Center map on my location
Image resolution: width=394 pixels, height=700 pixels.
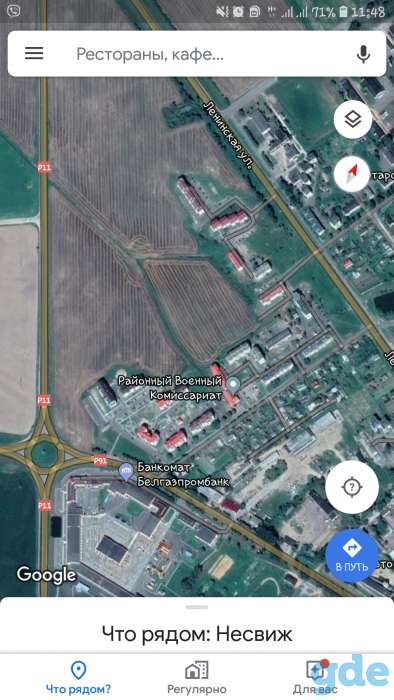point(352,487)
